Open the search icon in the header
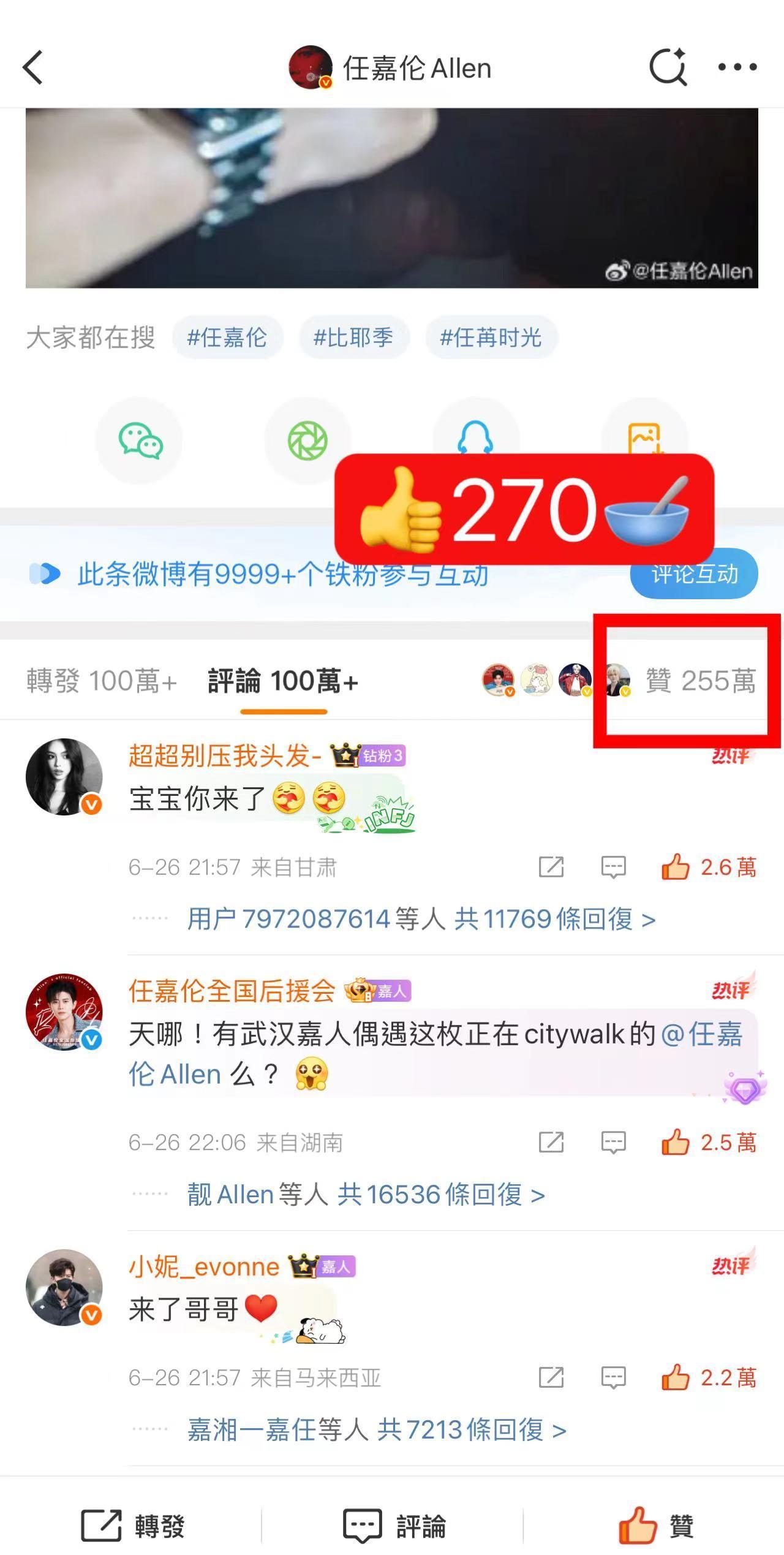The image size is (784, 1555). [668, 66]
